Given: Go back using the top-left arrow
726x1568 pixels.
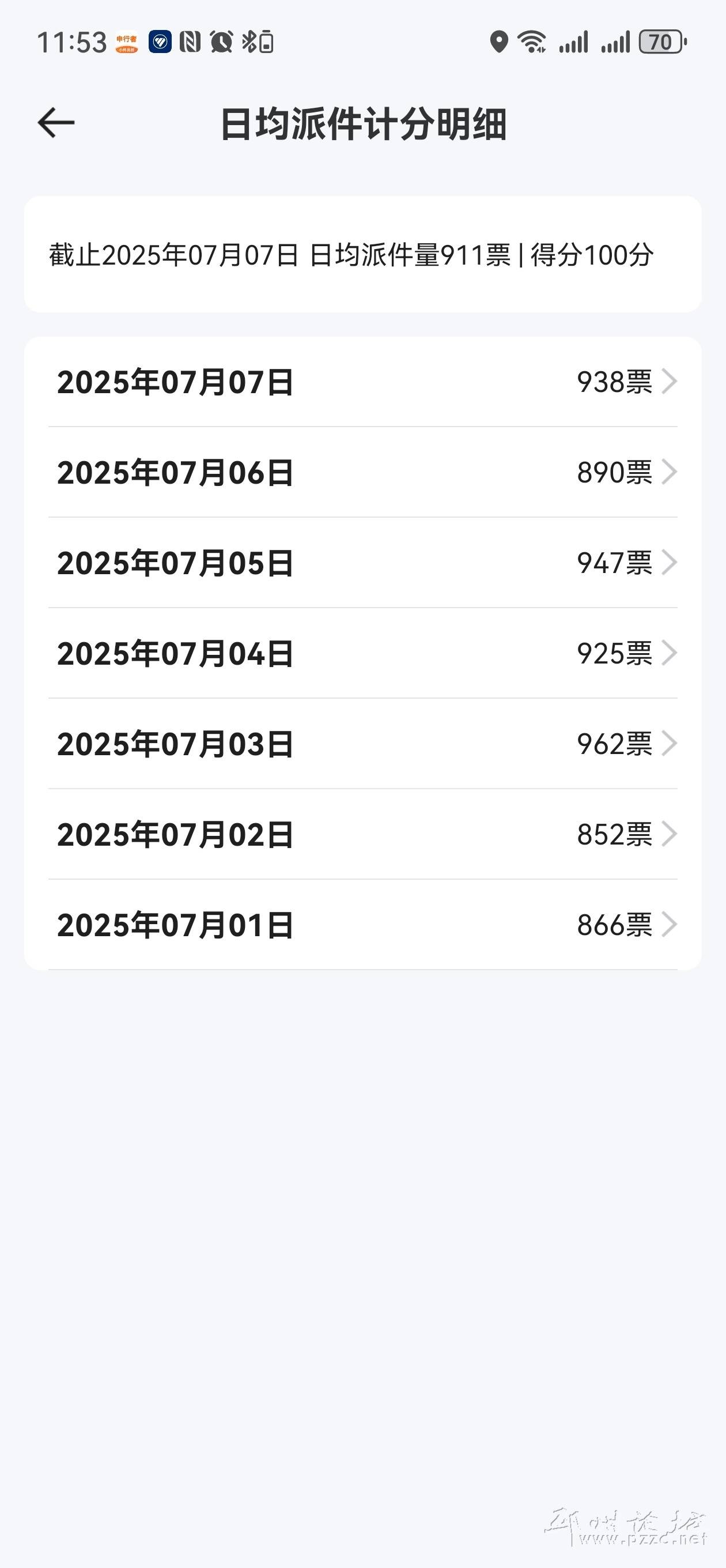Looking at the screenshot, I should (56, 123).
